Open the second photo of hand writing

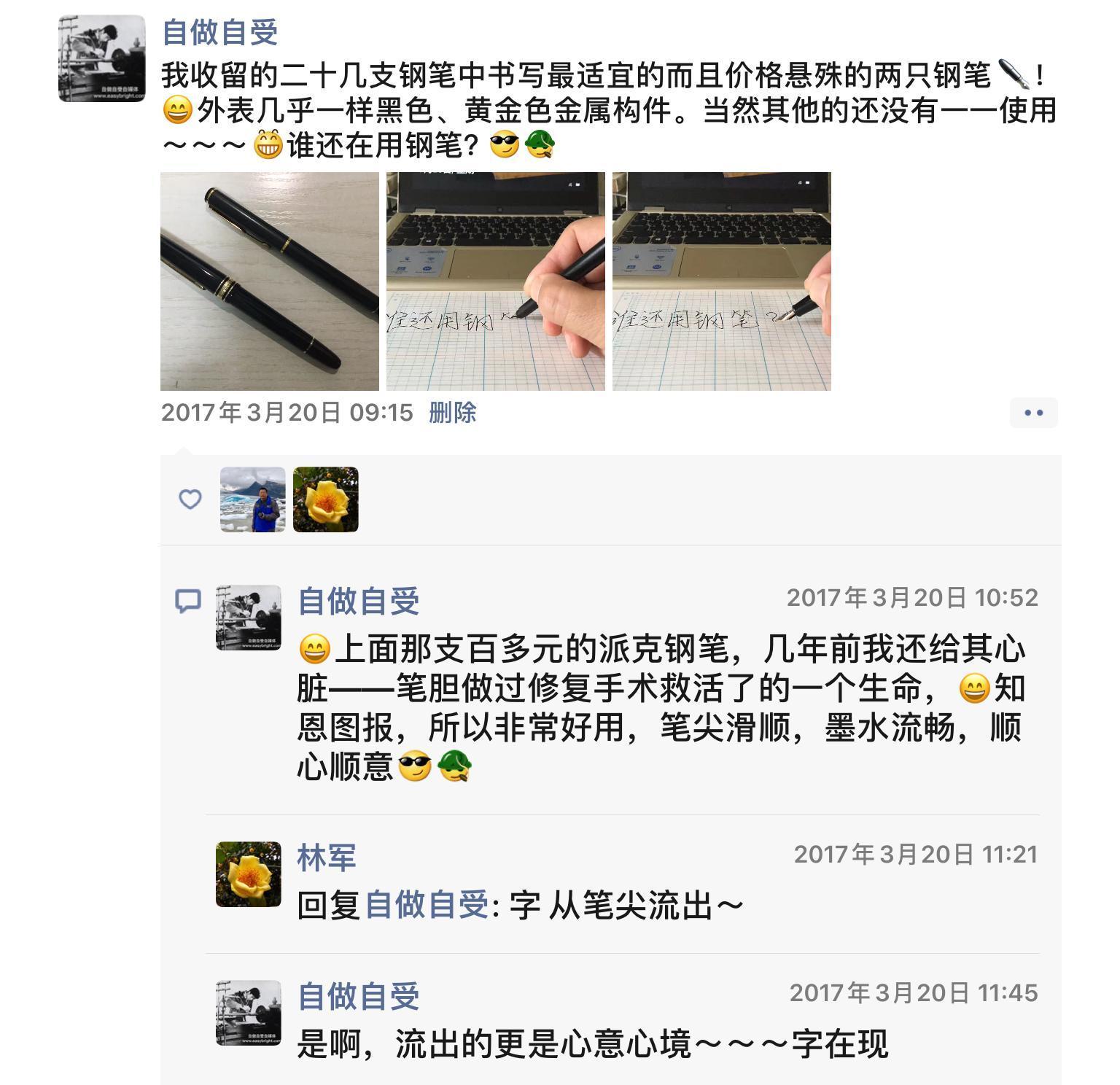[495, 281]
